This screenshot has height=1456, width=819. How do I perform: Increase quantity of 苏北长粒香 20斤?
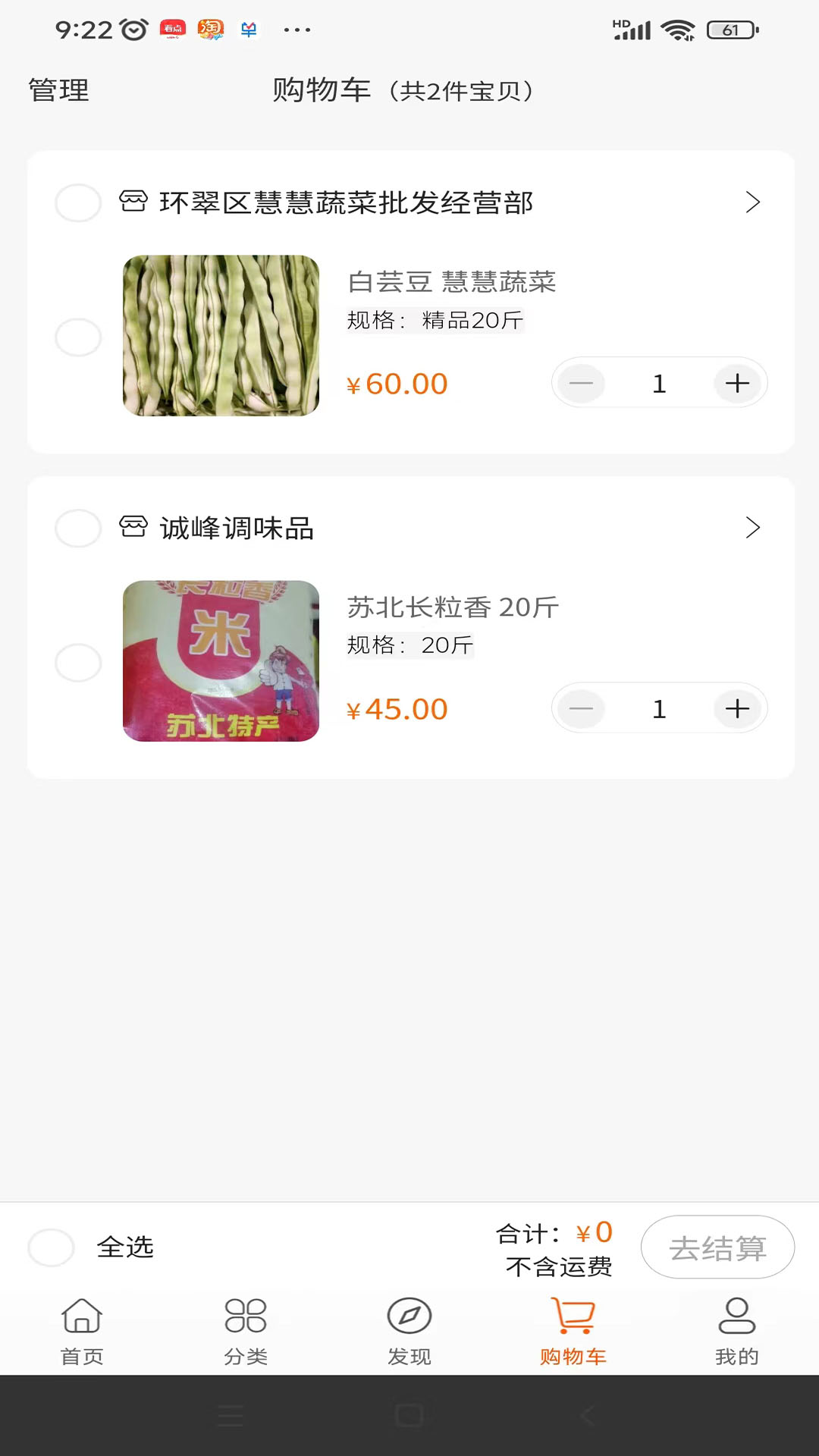click(737, 708)
